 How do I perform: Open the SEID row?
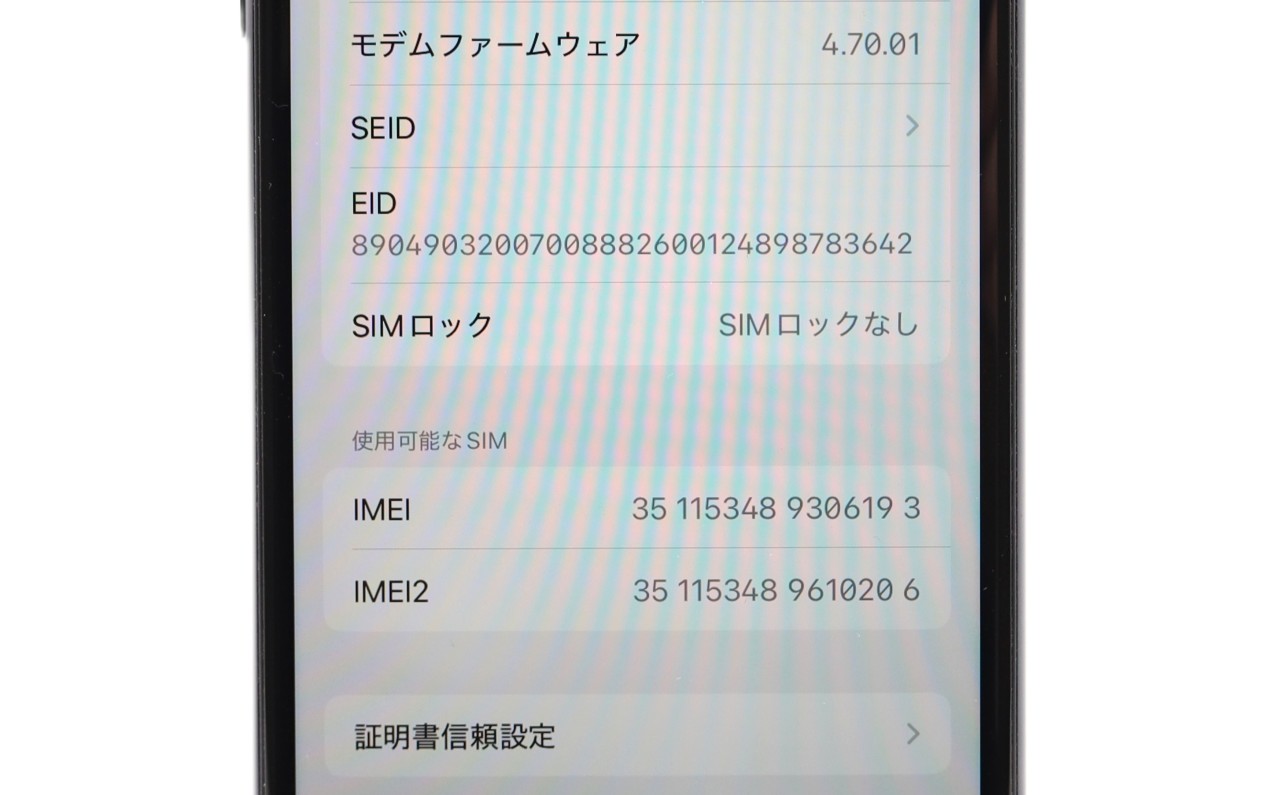pyautogui.click(x=636, y=126)
